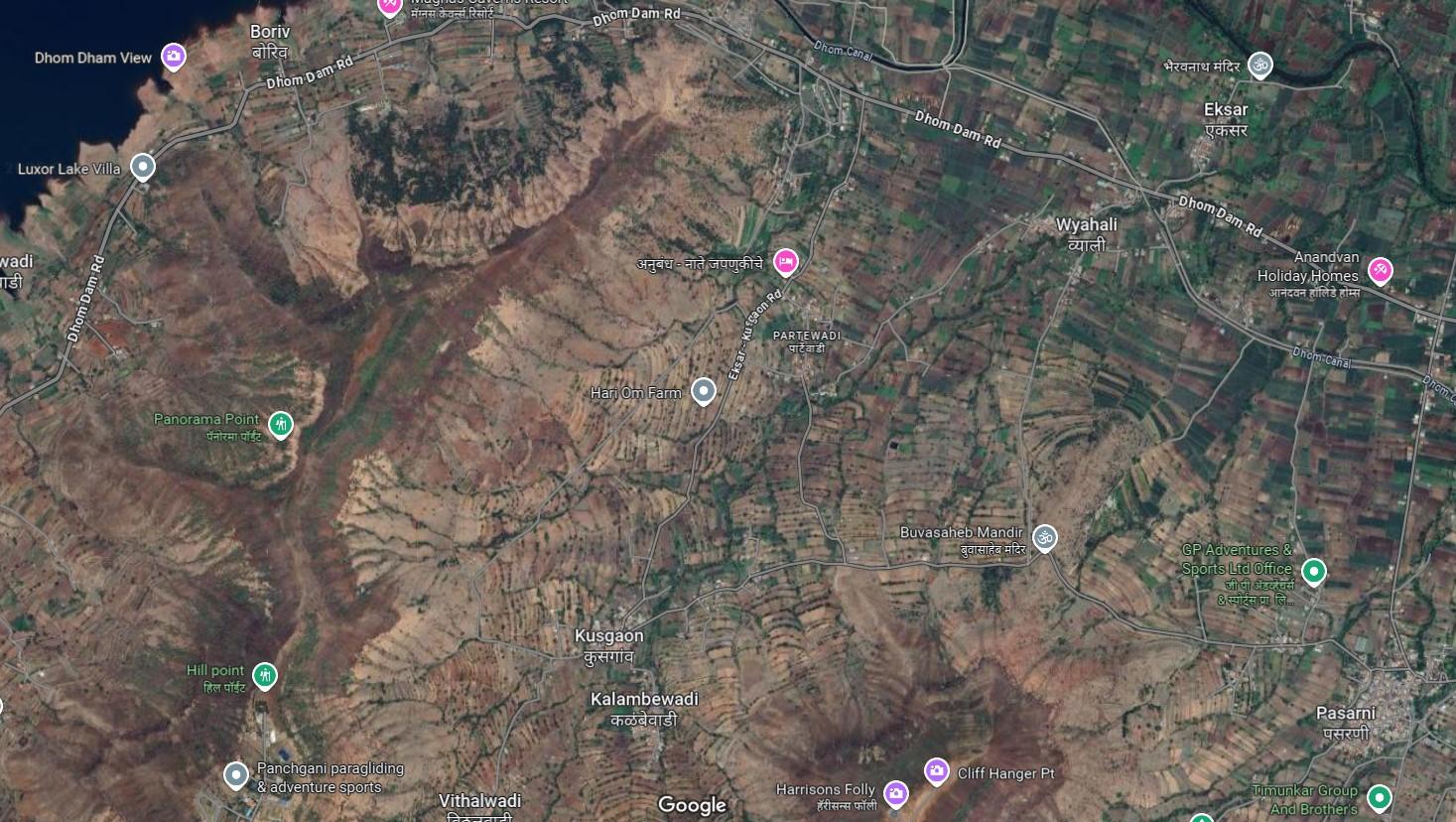Open the Magnus Caverns Resort marker
1456x822 pixels.
pos(390,6)
